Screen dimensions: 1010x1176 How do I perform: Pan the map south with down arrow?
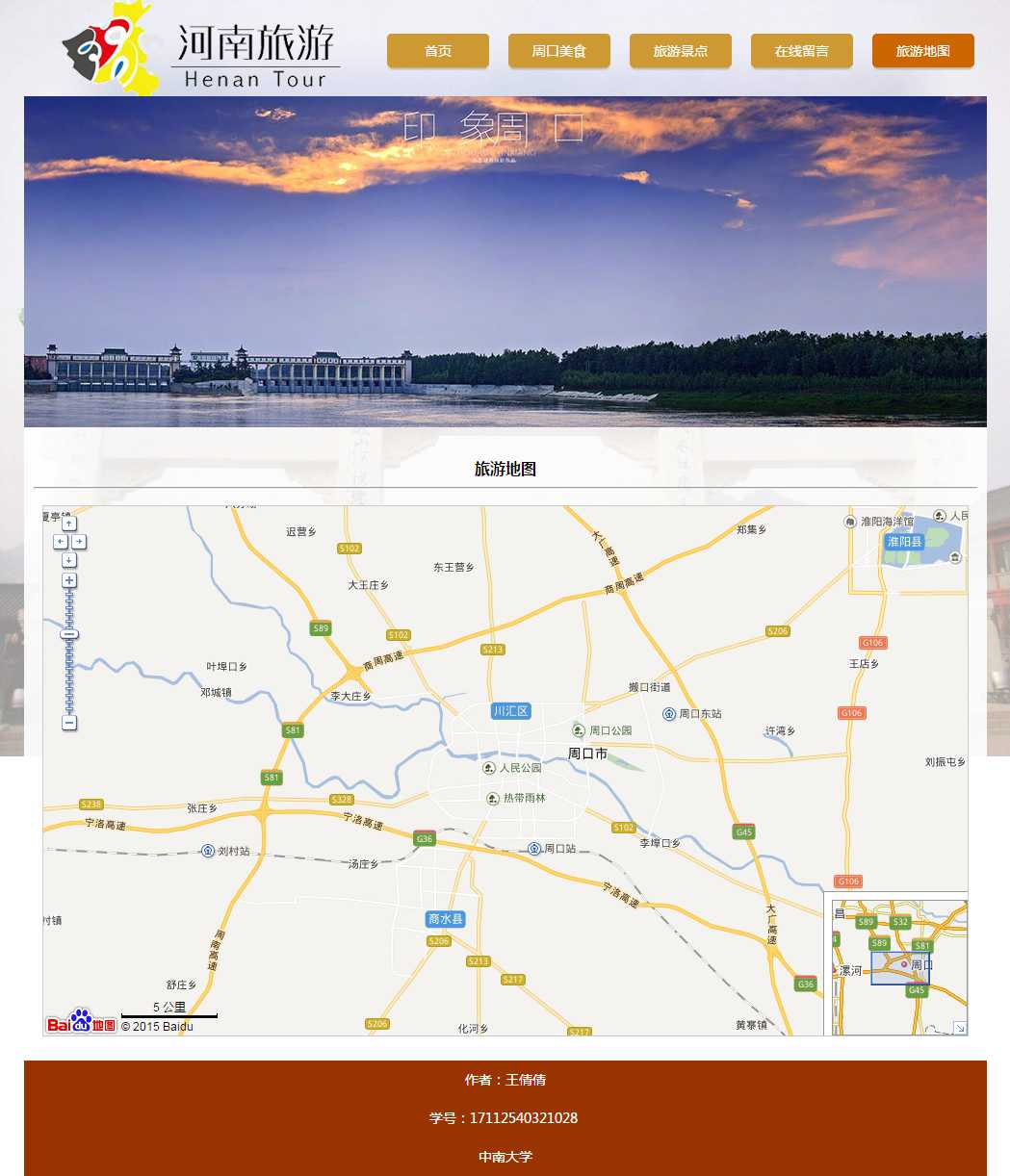69,560
